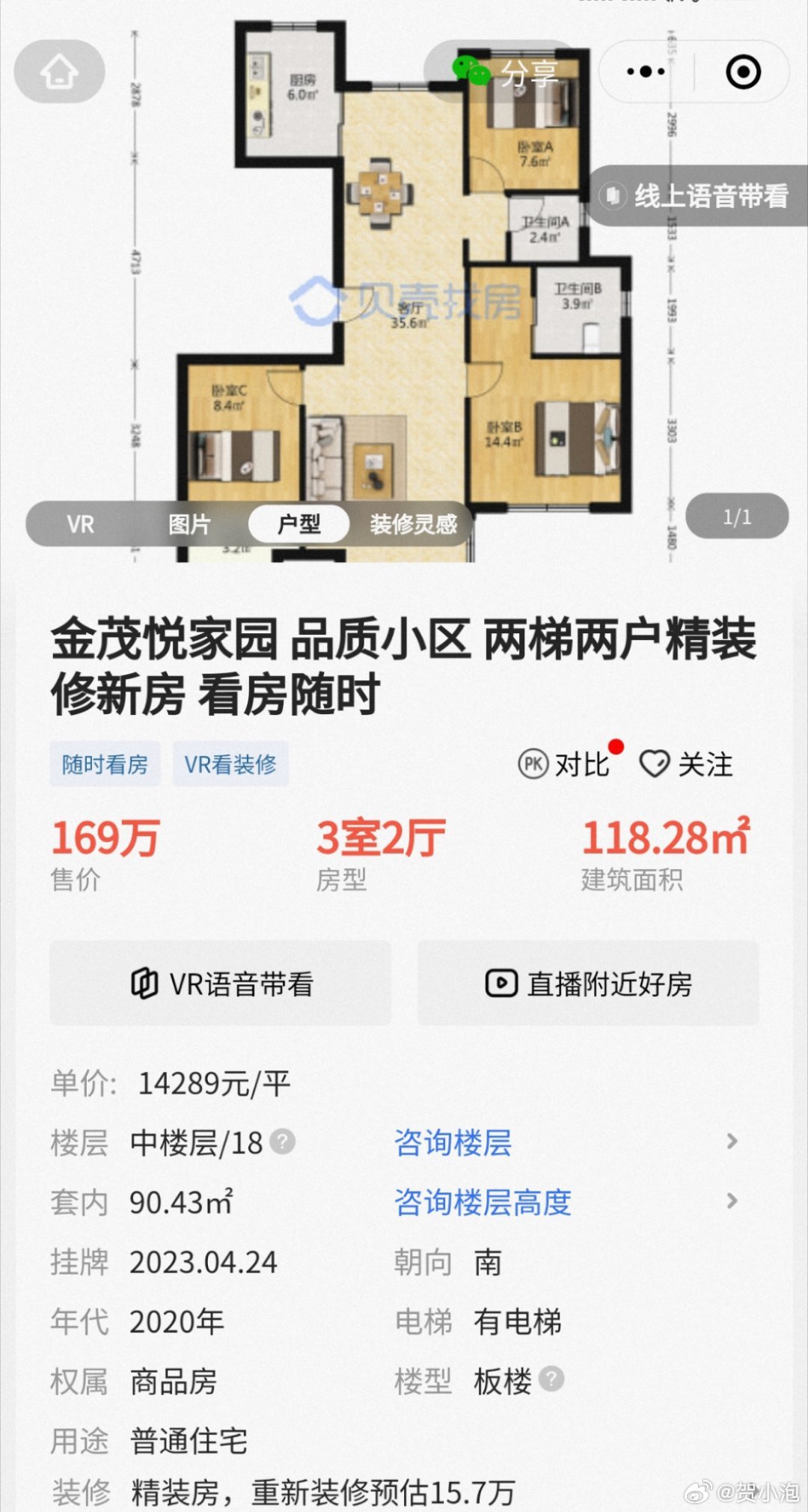
Task: Open 直播附近好房 live stream button
Action: point(588,983)
